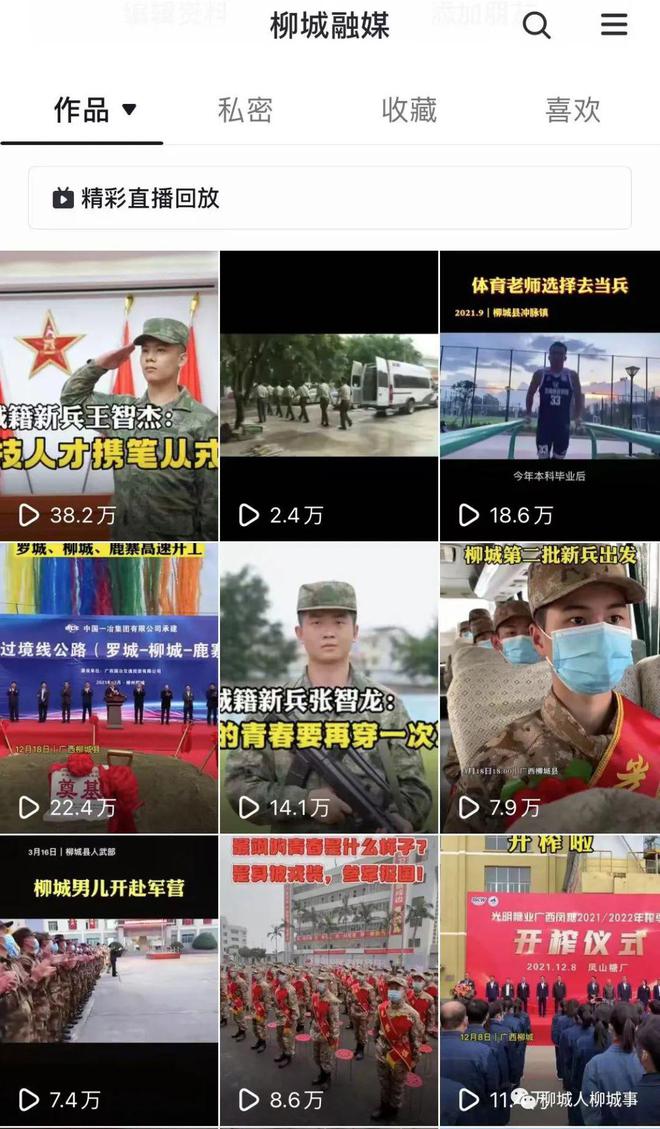Viewport: 660px width, 1129px height.
Task: Open the search icon in the header
Action: [537, 26]
